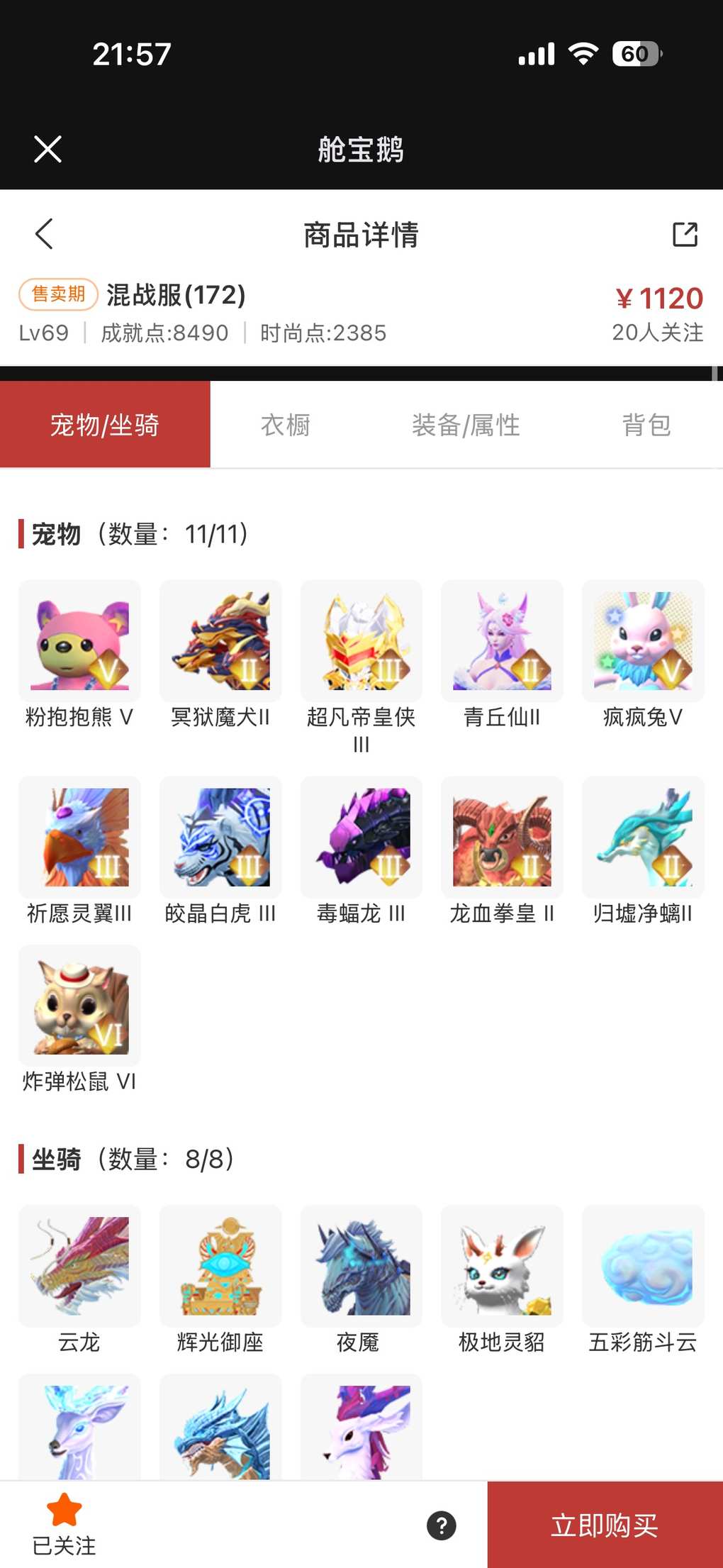
Task: Switch to the 衣橱 tab
Action: click(286, 425)
